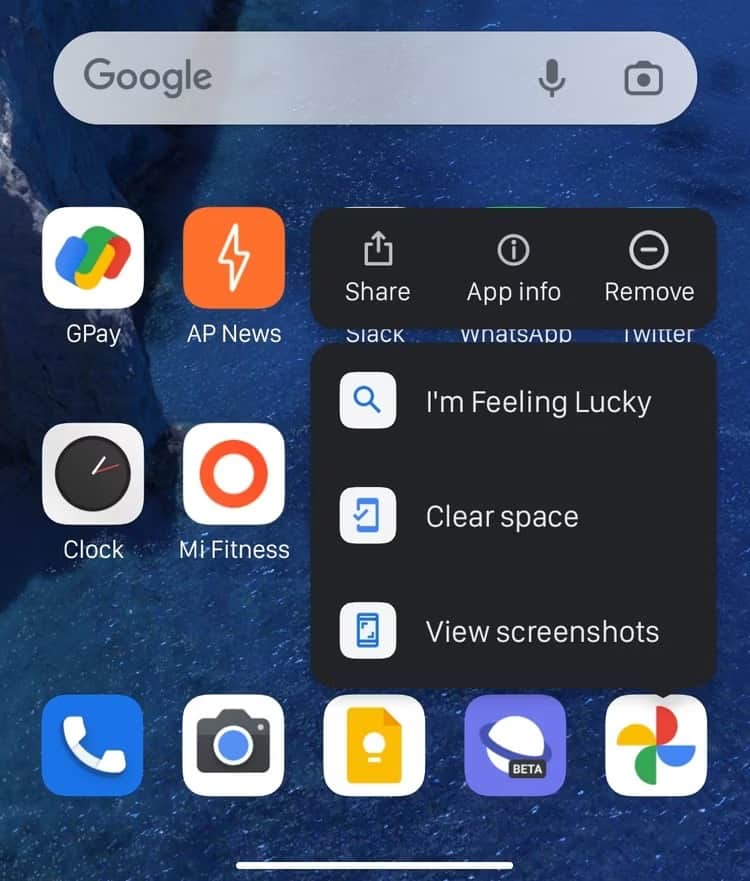This screenshot has height=881, width=750.
Task: Open the Phone dialer in the dock
Action: [x=93, y=745]
